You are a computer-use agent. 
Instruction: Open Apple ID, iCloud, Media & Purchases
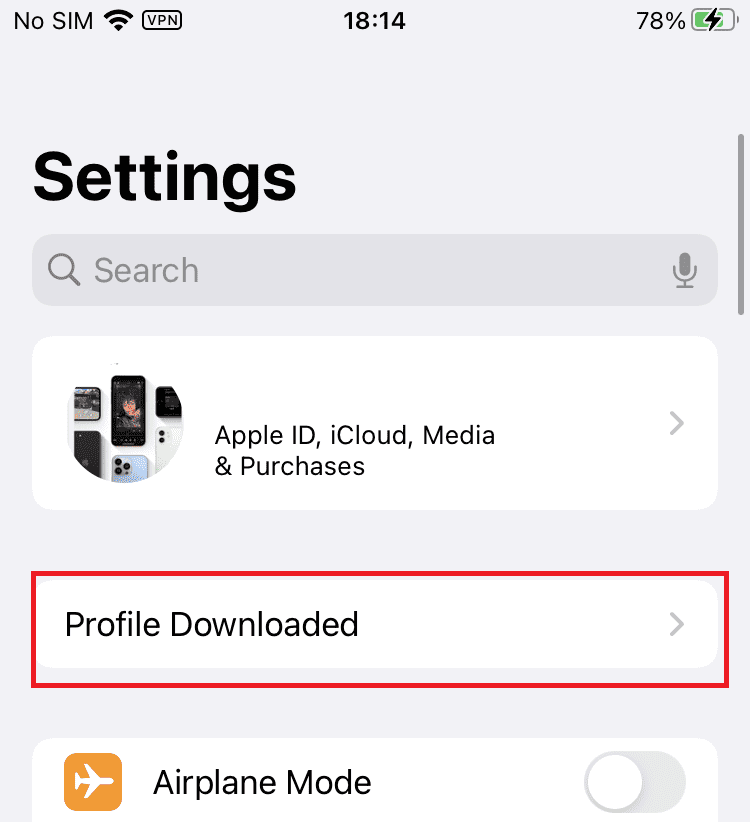click(x=375, y=423)
